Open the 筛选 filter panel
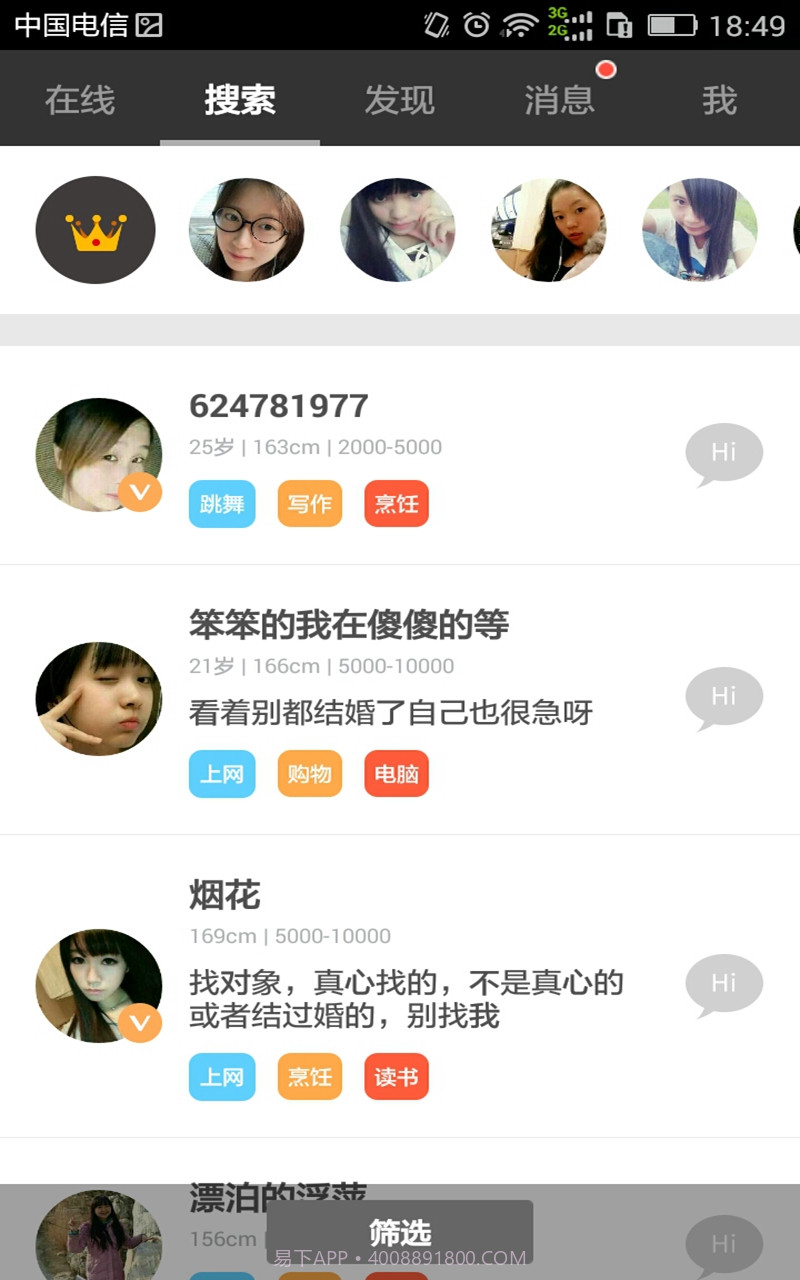 (399, 1233)
